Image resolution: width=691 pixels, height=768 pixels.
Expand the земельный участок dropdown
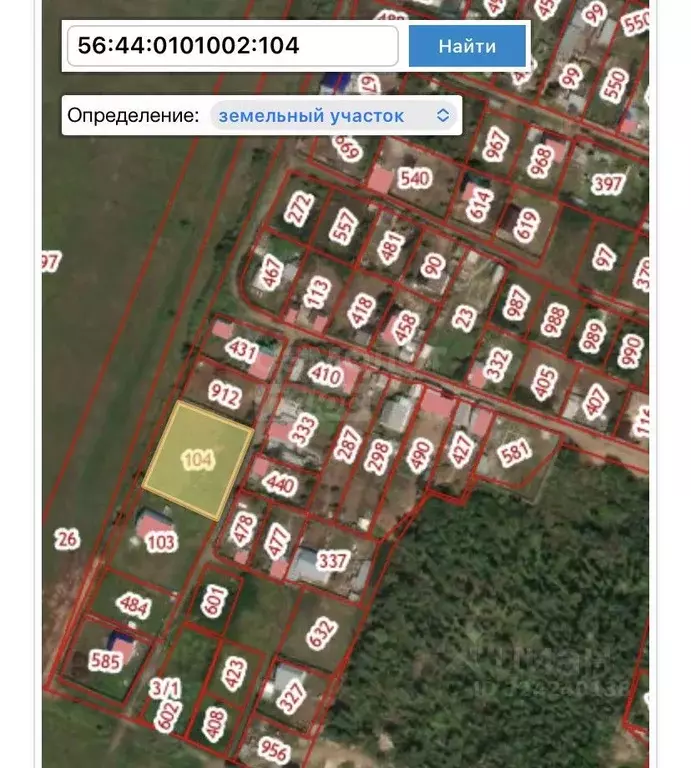(x=335, y=115)
